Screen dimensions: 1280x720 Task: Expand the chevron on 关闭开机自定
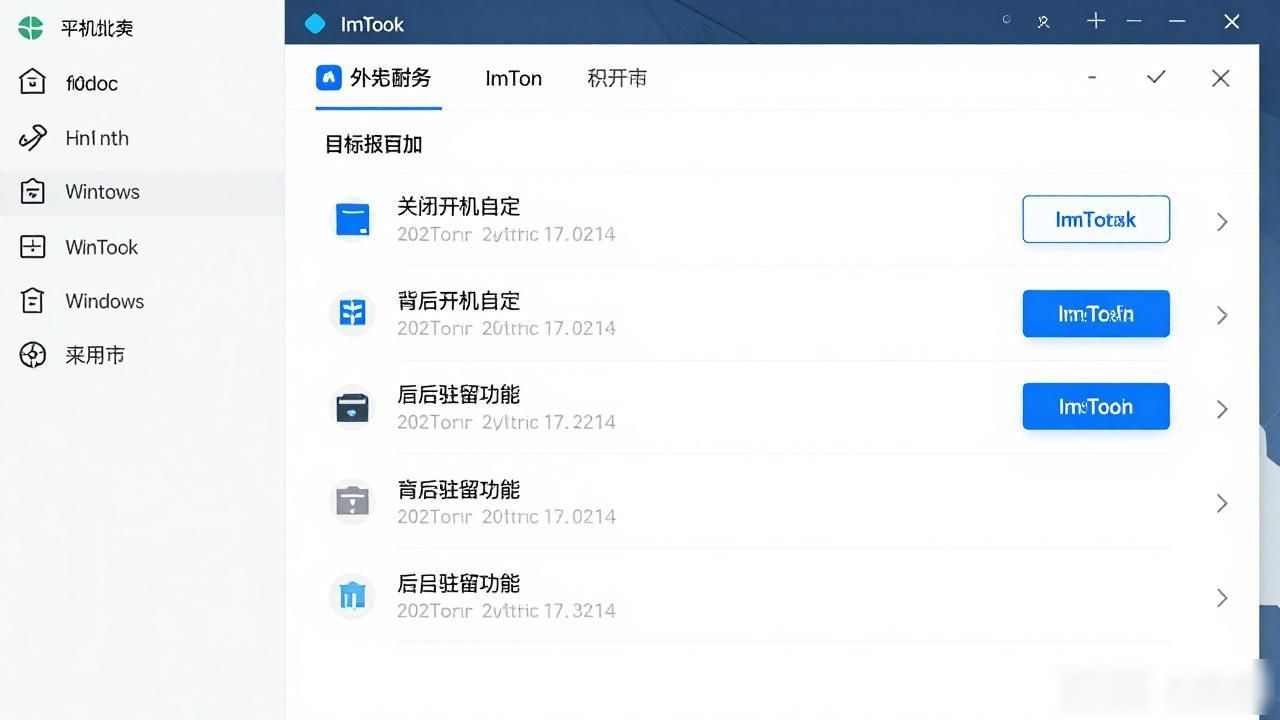1222,221
